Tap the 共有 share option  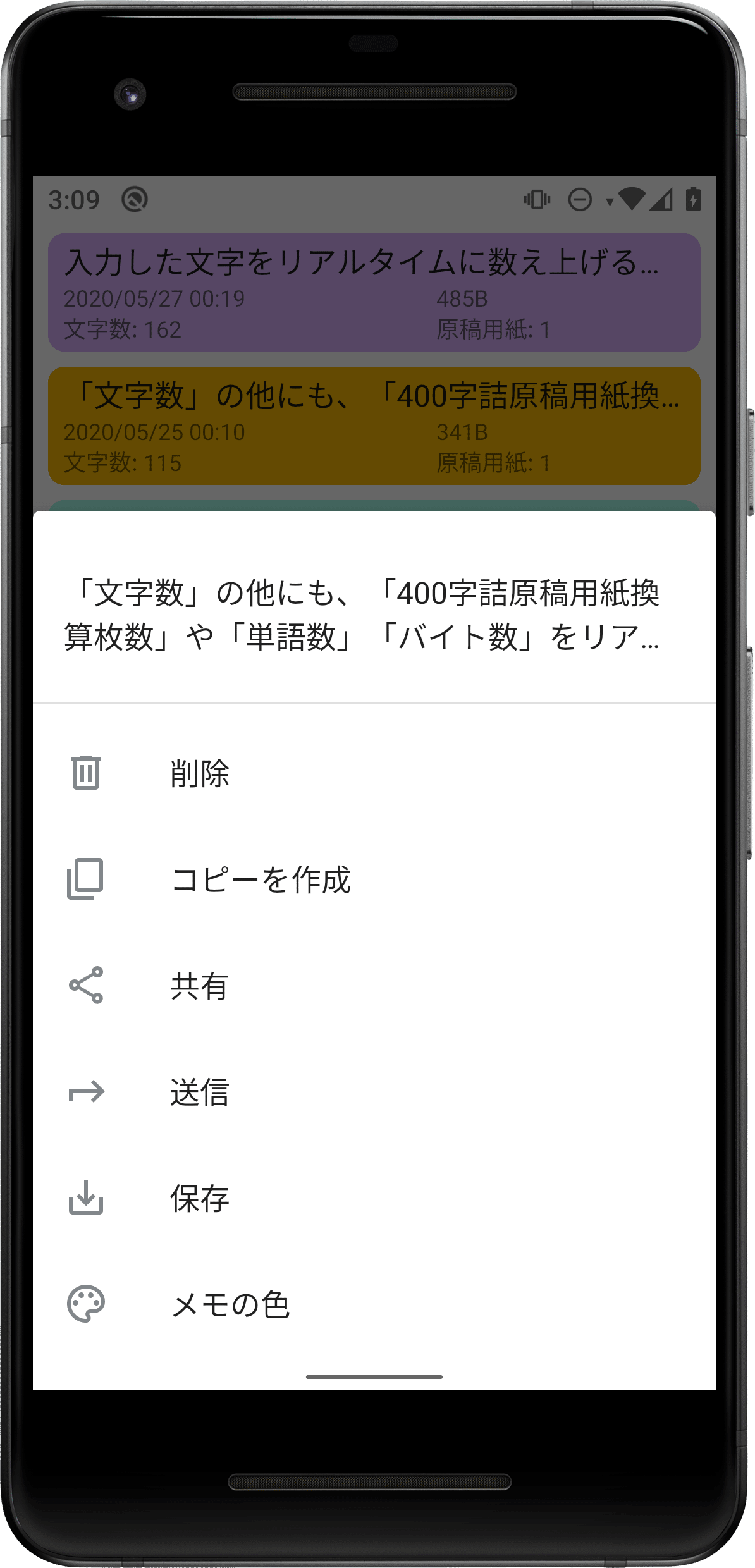[x=374, y=985]
